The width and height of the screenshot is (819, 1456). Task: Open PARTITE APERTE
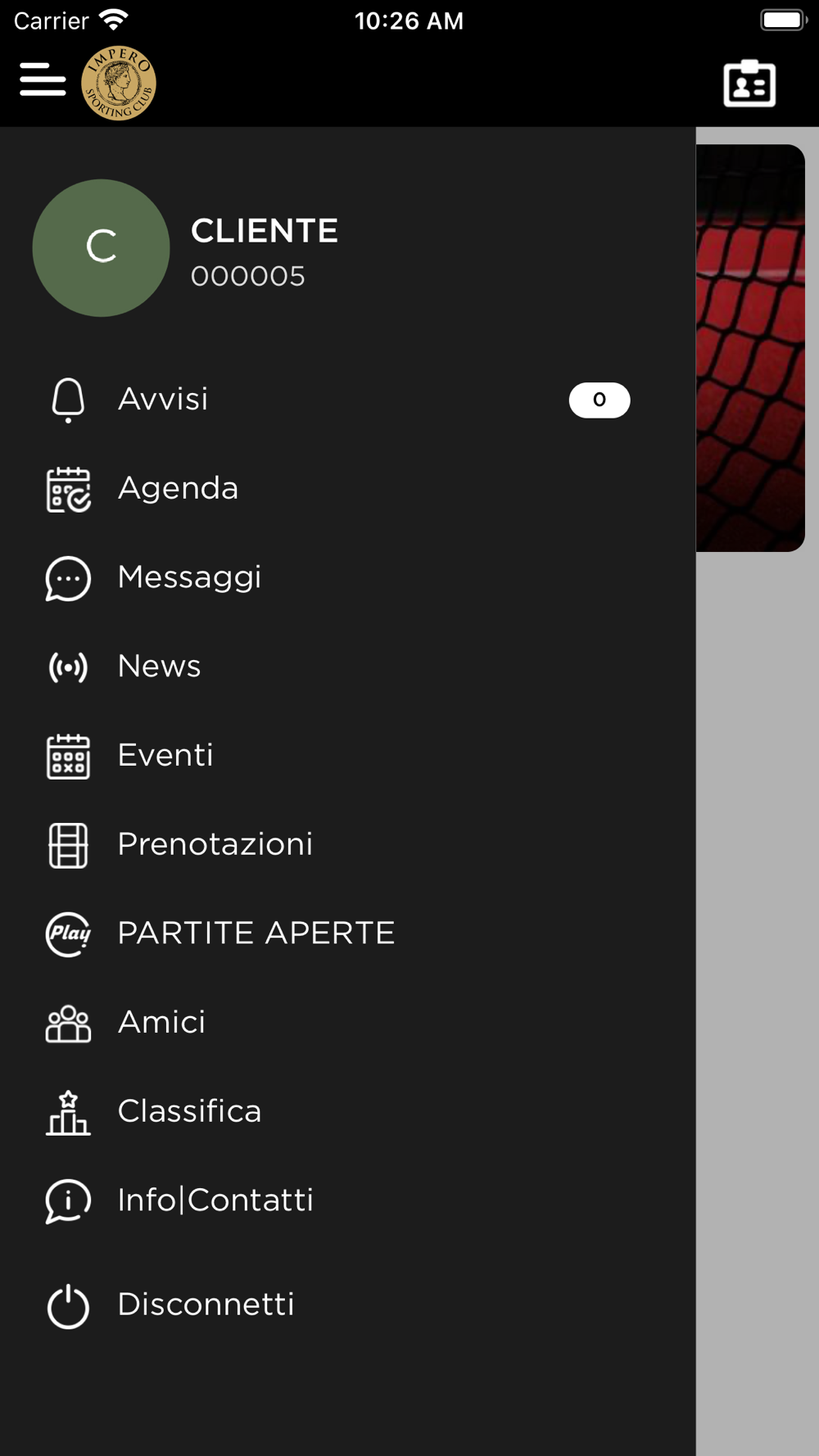click(256, 934)
